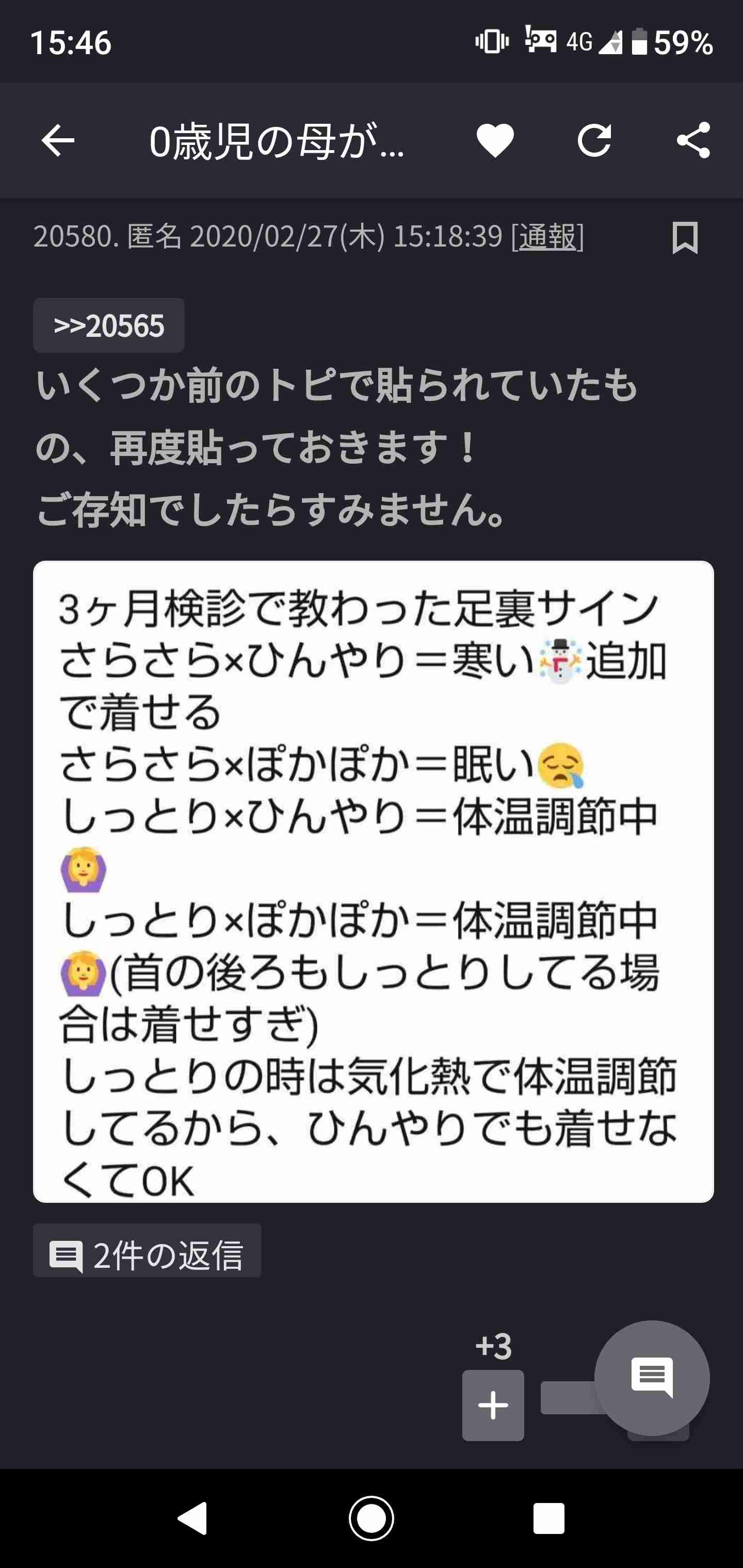Upvote the comment with plus button
Screen dimensions: 743x1568
point(493,1405)
